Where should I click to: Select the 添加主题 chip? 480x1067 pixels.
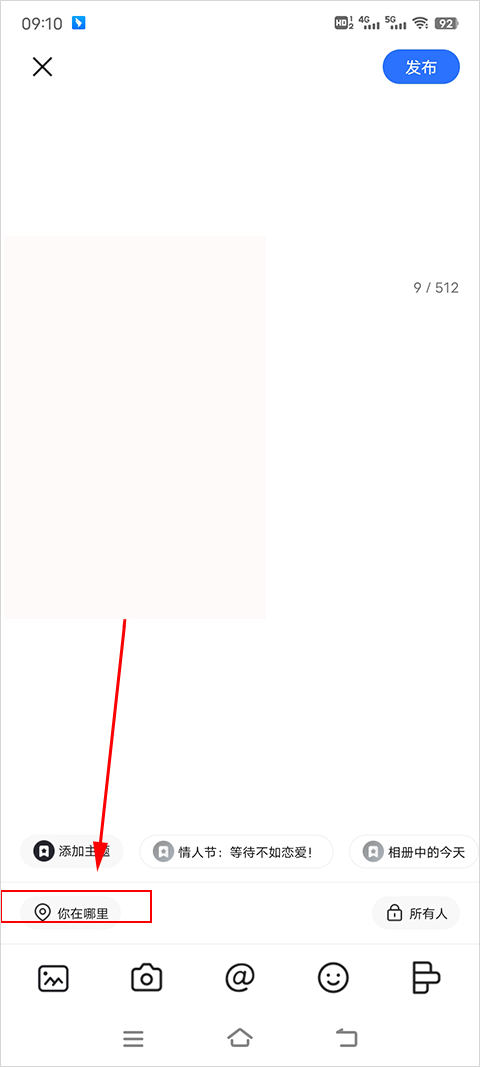click(x=71, y=851)
